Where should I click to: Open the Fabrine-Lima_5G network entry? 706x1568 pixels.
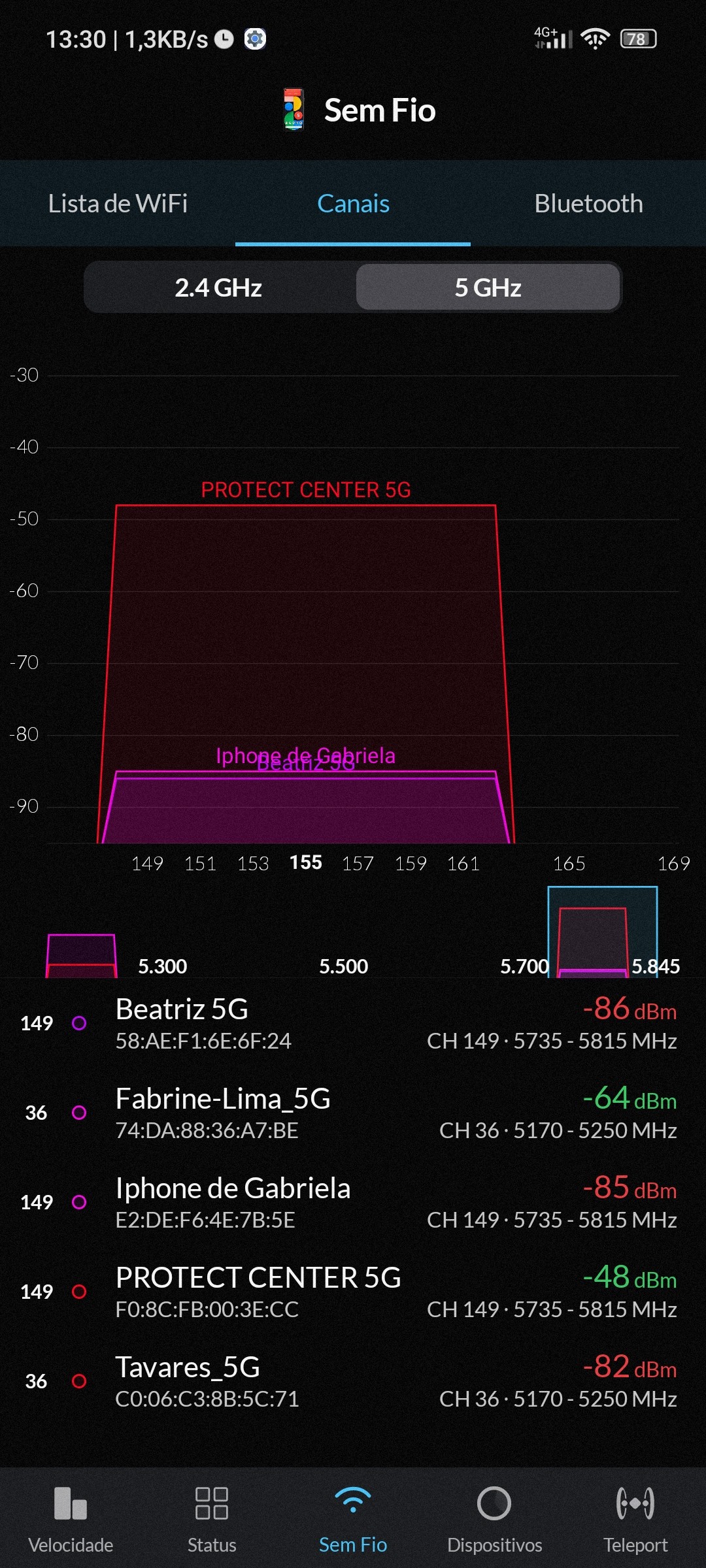(353, 1113)
